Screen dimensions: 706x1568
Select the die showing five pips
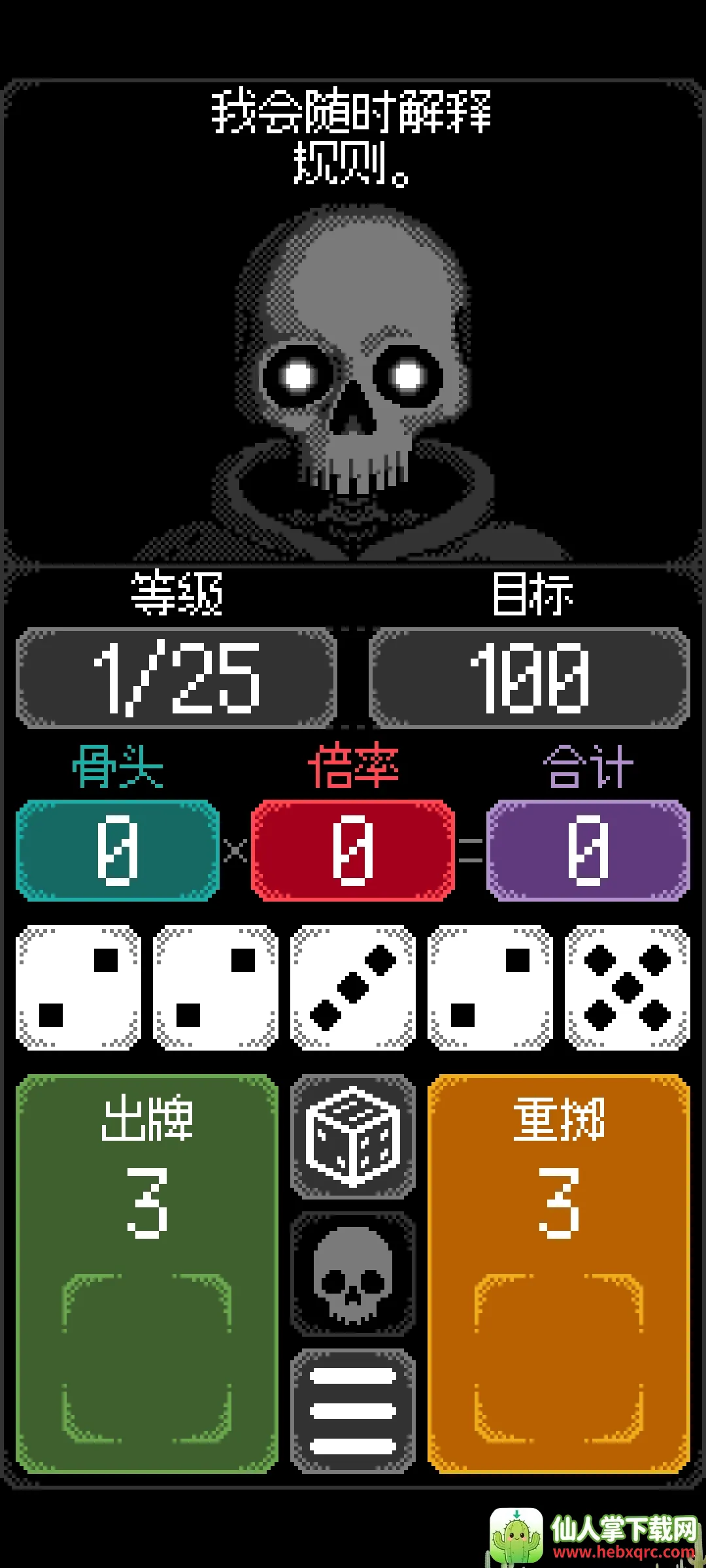click(628, 988)
